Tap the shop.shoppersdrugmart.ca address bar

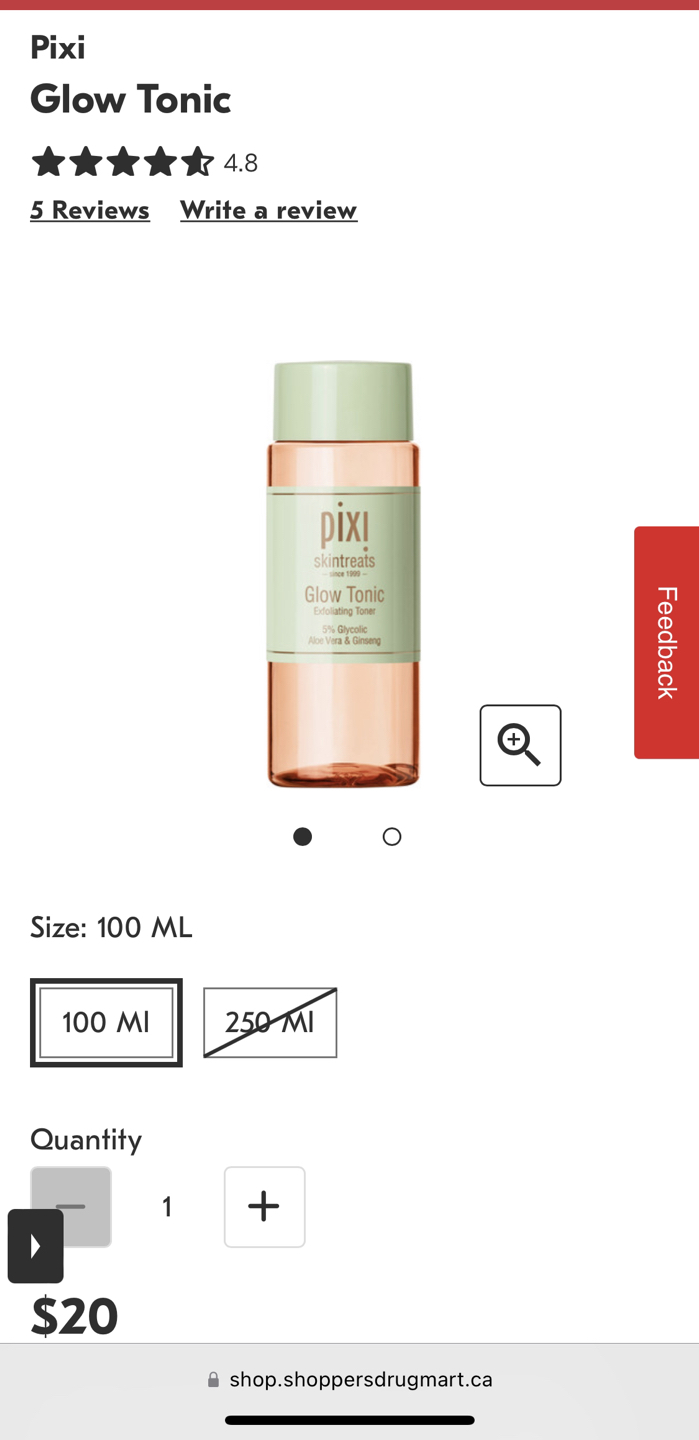tap(350, 1380)
